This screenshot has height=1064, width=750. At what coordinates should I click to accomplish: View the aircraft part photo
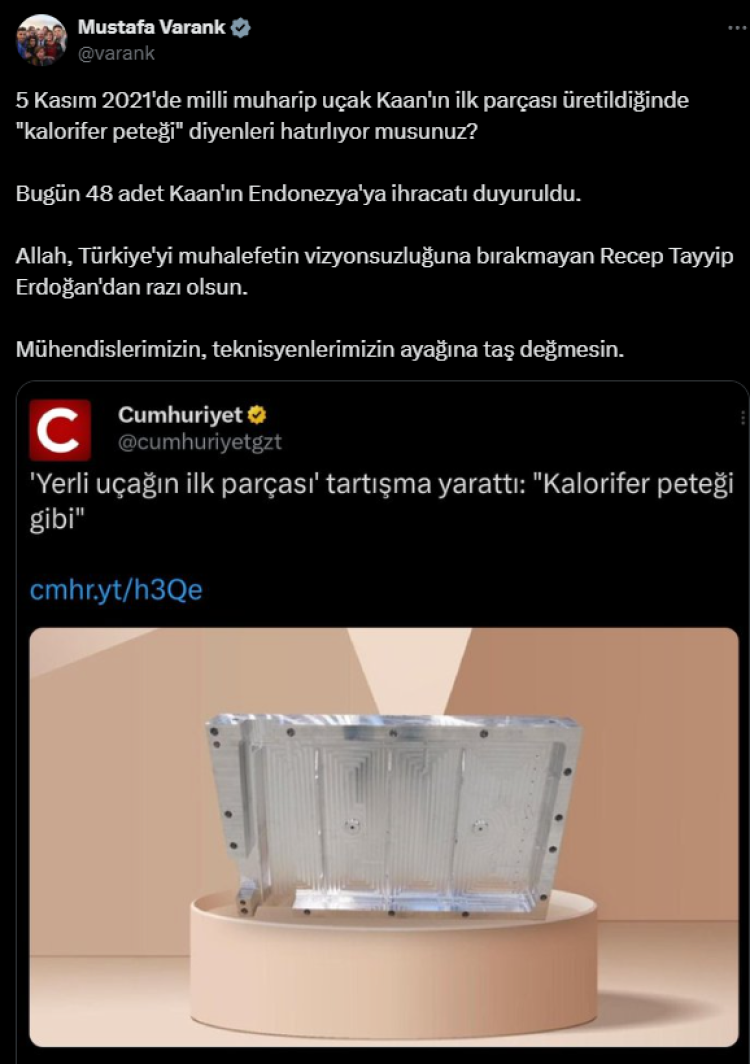[384, 835]
